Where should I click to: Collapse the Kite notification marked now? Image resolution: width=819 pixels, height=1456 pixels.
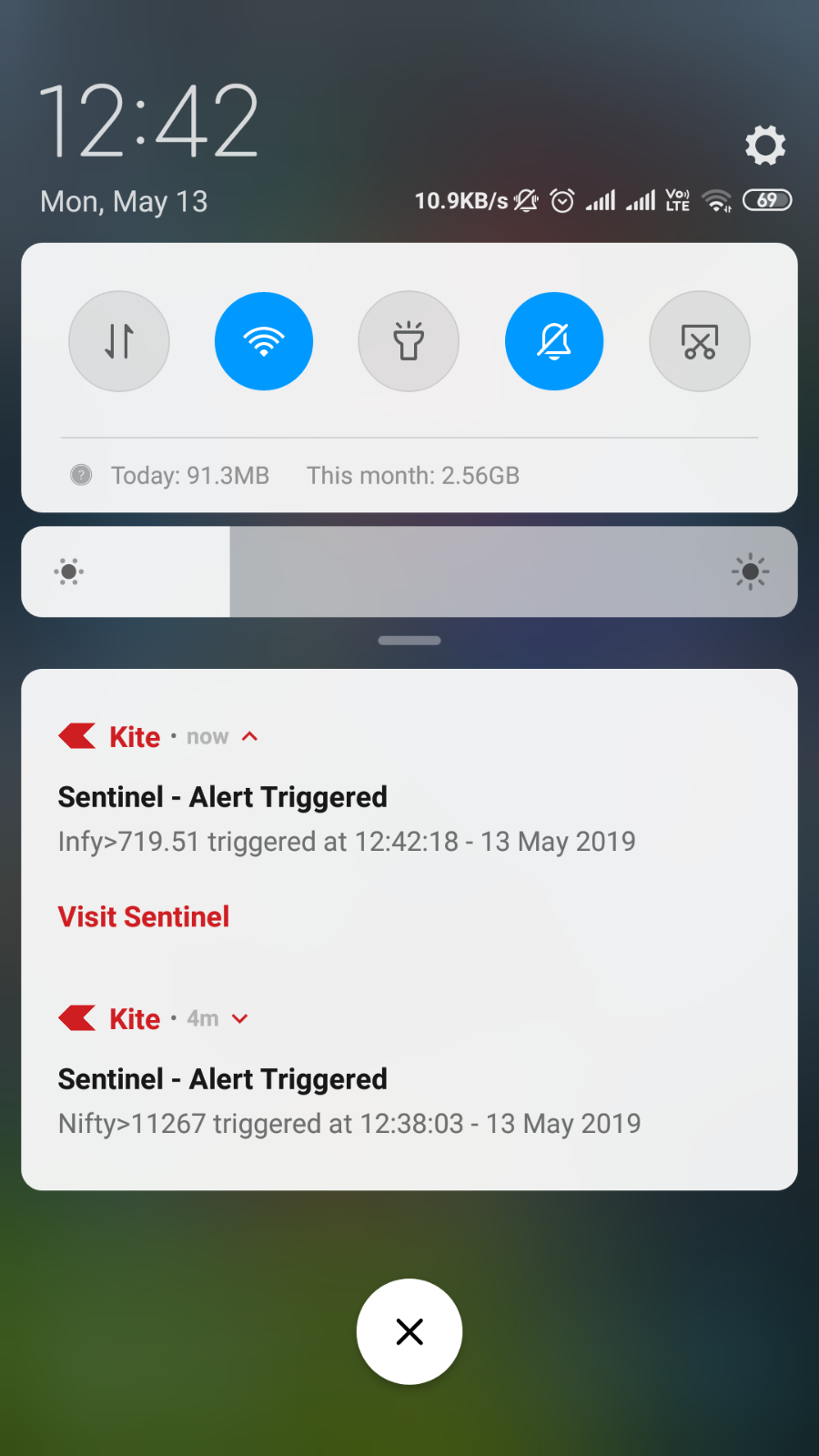point(250,736)
